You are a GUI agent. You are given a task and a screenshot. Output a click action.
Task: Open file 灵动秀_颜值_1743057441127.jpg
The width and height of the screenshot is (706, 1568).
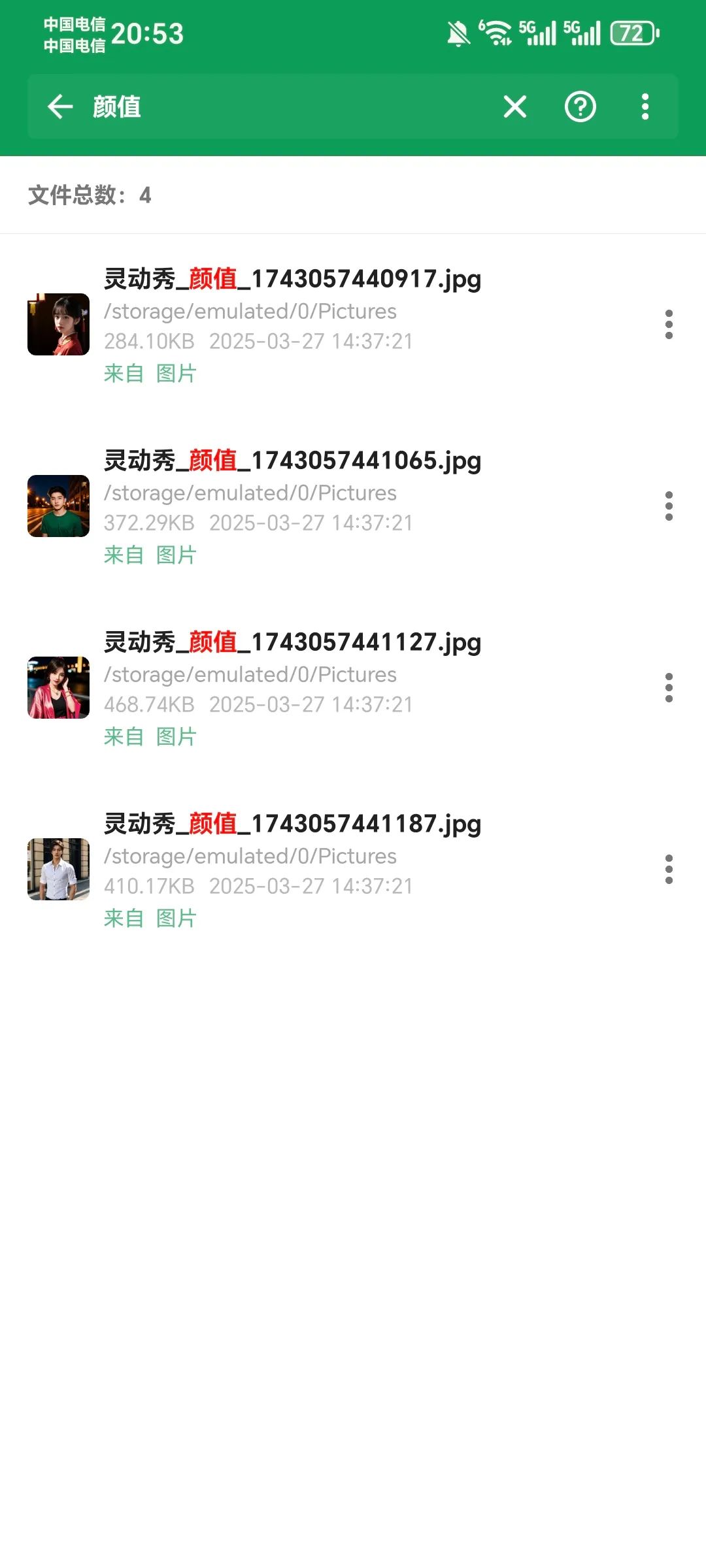[x=292, y=643]
